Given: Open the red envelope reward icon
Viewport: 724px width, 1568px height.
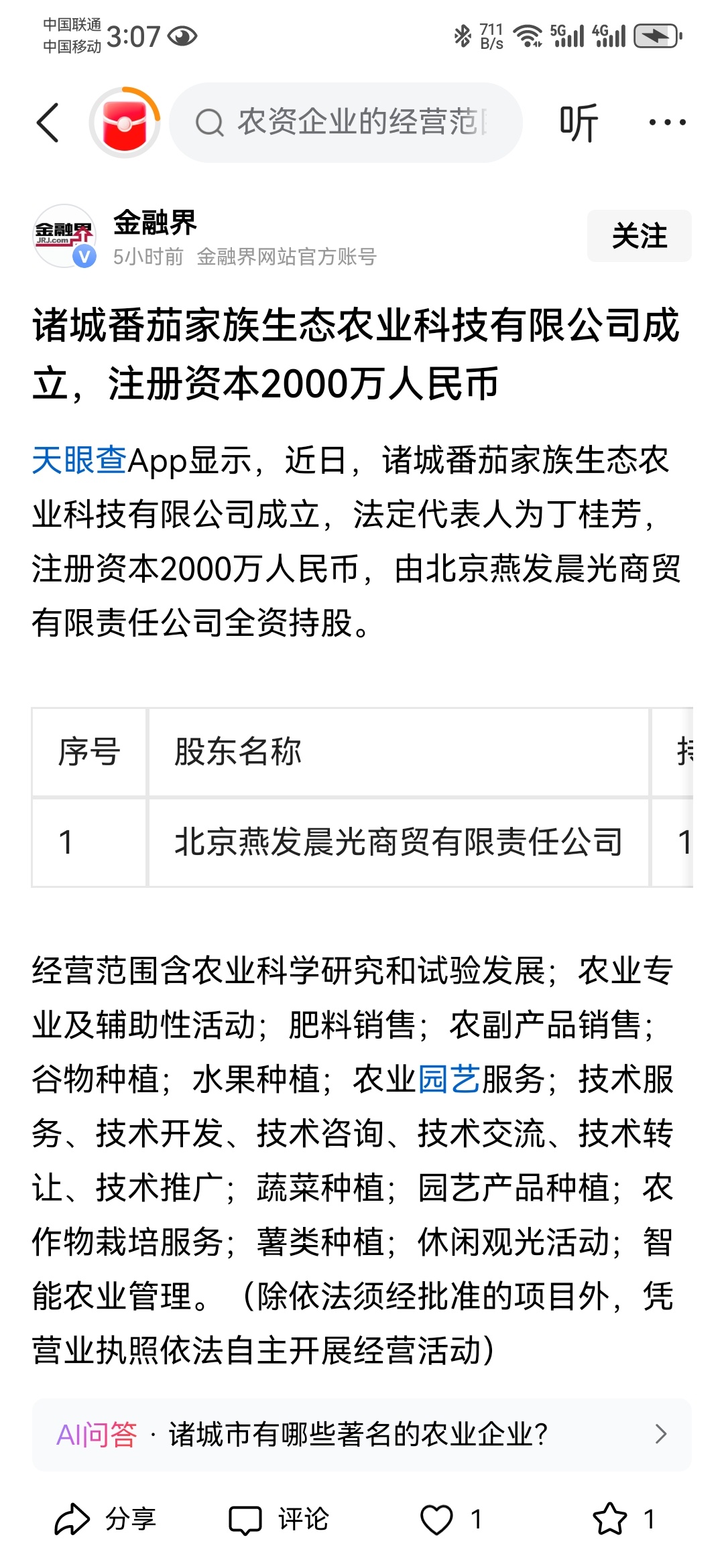Looking at the screenshot, I should pos(125,123).
